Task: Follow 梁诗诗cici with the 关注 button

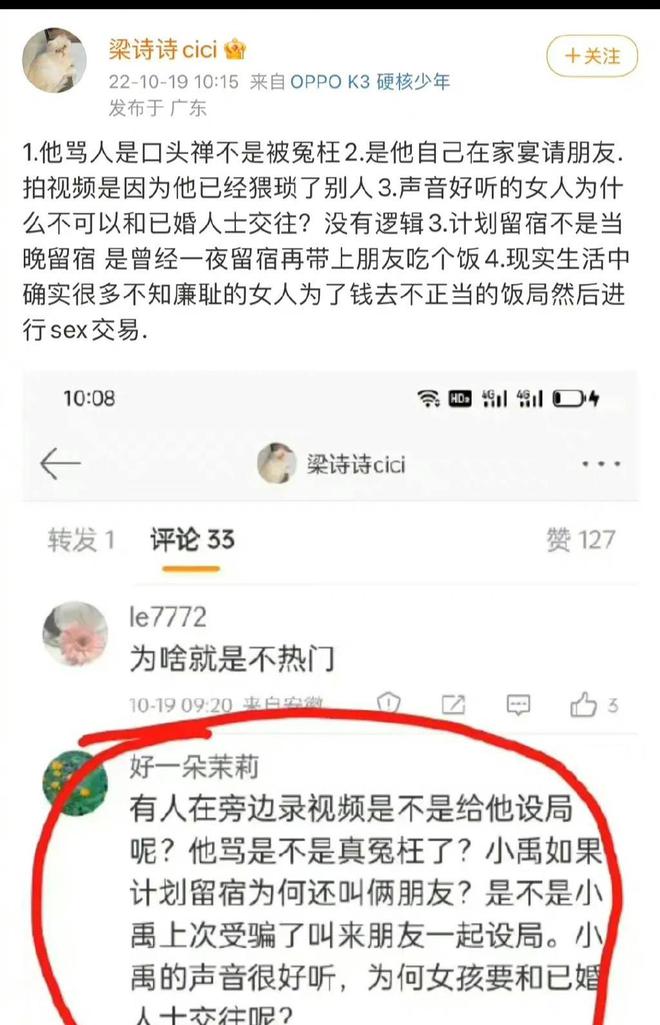Action: [x=592, y=56]
